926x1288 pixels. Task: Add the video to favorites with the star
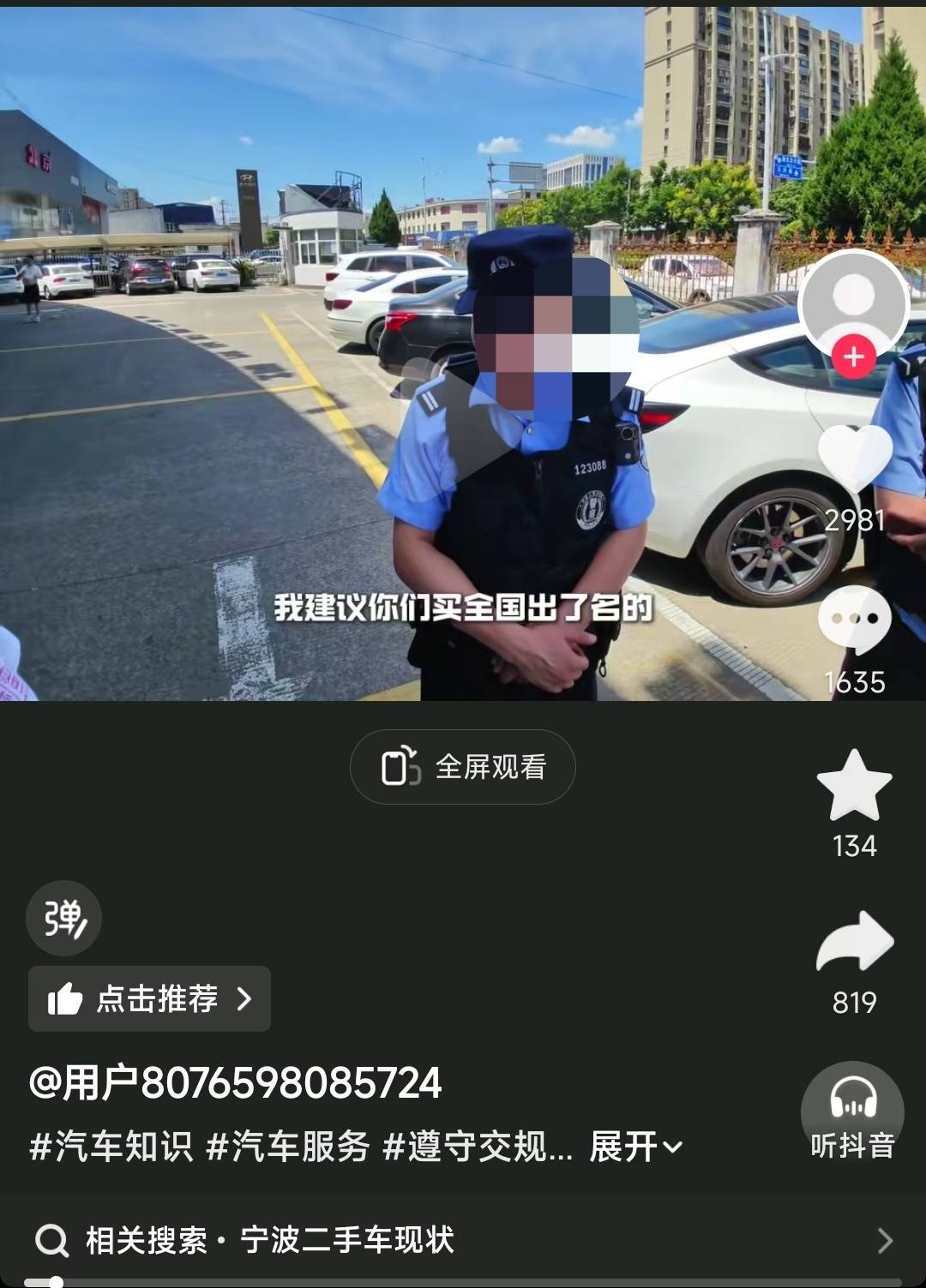click(854, 786)
